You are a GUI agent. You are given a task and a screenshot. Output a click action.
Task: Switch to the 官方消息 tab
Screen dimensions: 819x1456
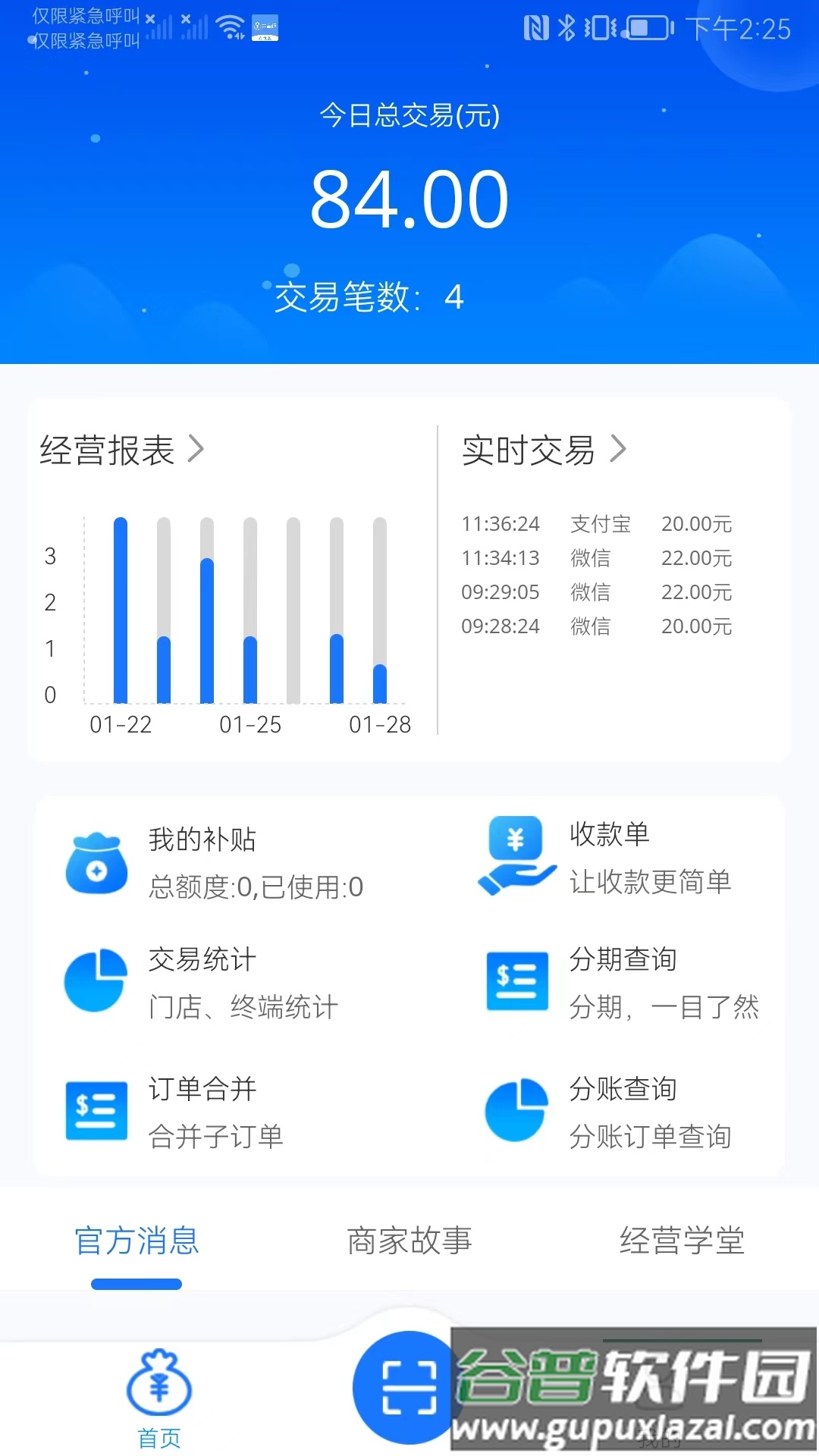(136, 1241)
